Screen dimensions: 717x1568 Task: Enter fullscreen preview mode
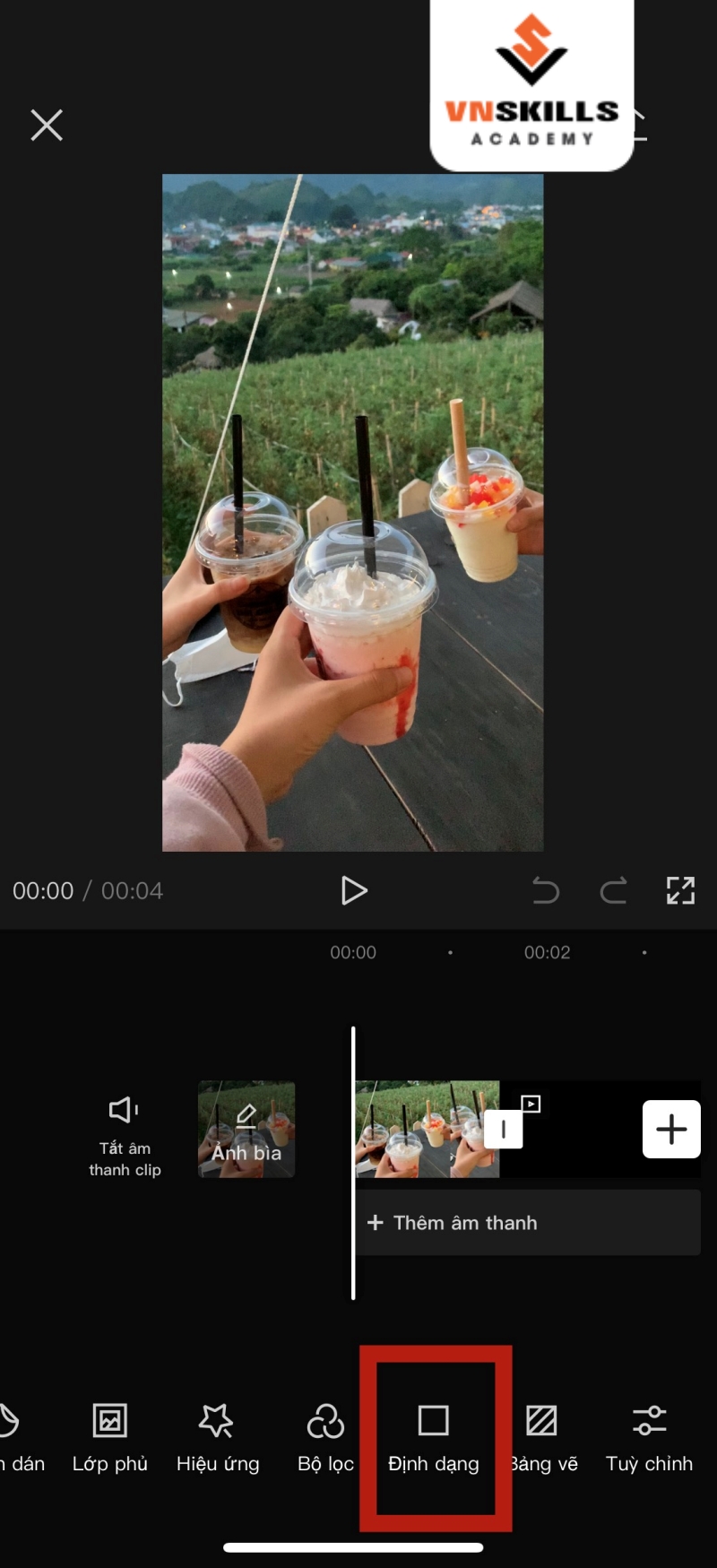point(681,890)
